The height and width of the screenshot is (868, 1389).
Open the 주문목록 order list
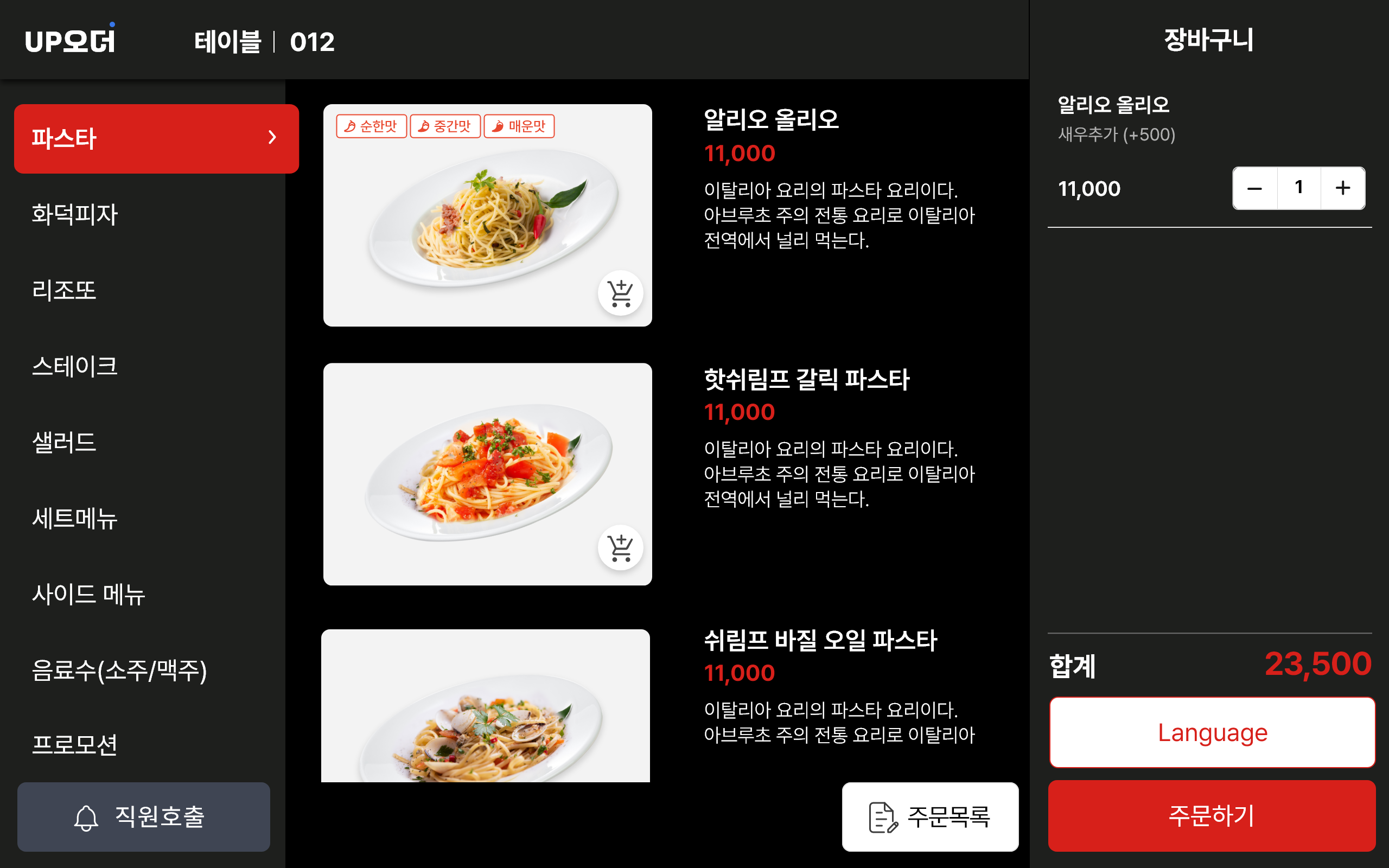(930, 816)
